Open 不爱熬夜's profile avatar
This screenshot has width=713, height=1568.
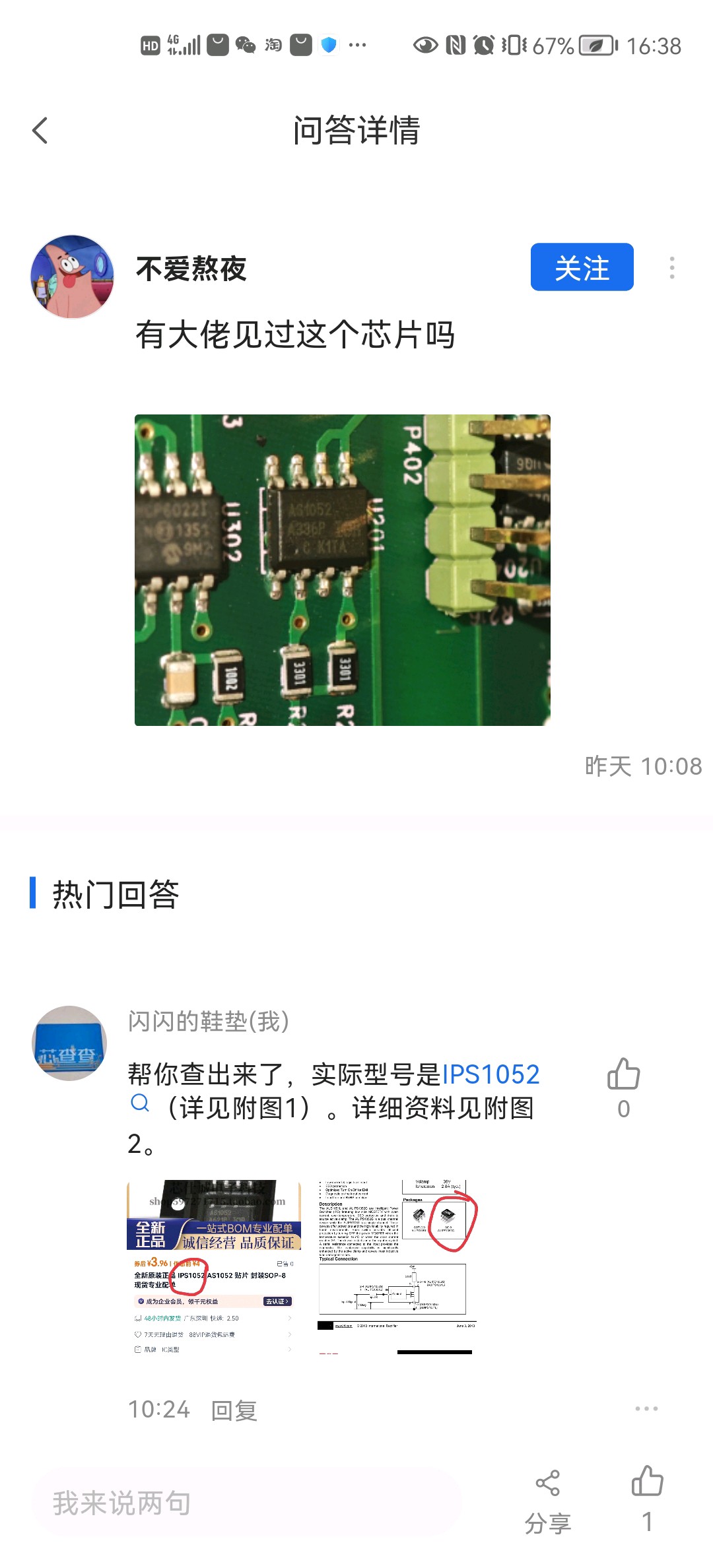[72, 277]
